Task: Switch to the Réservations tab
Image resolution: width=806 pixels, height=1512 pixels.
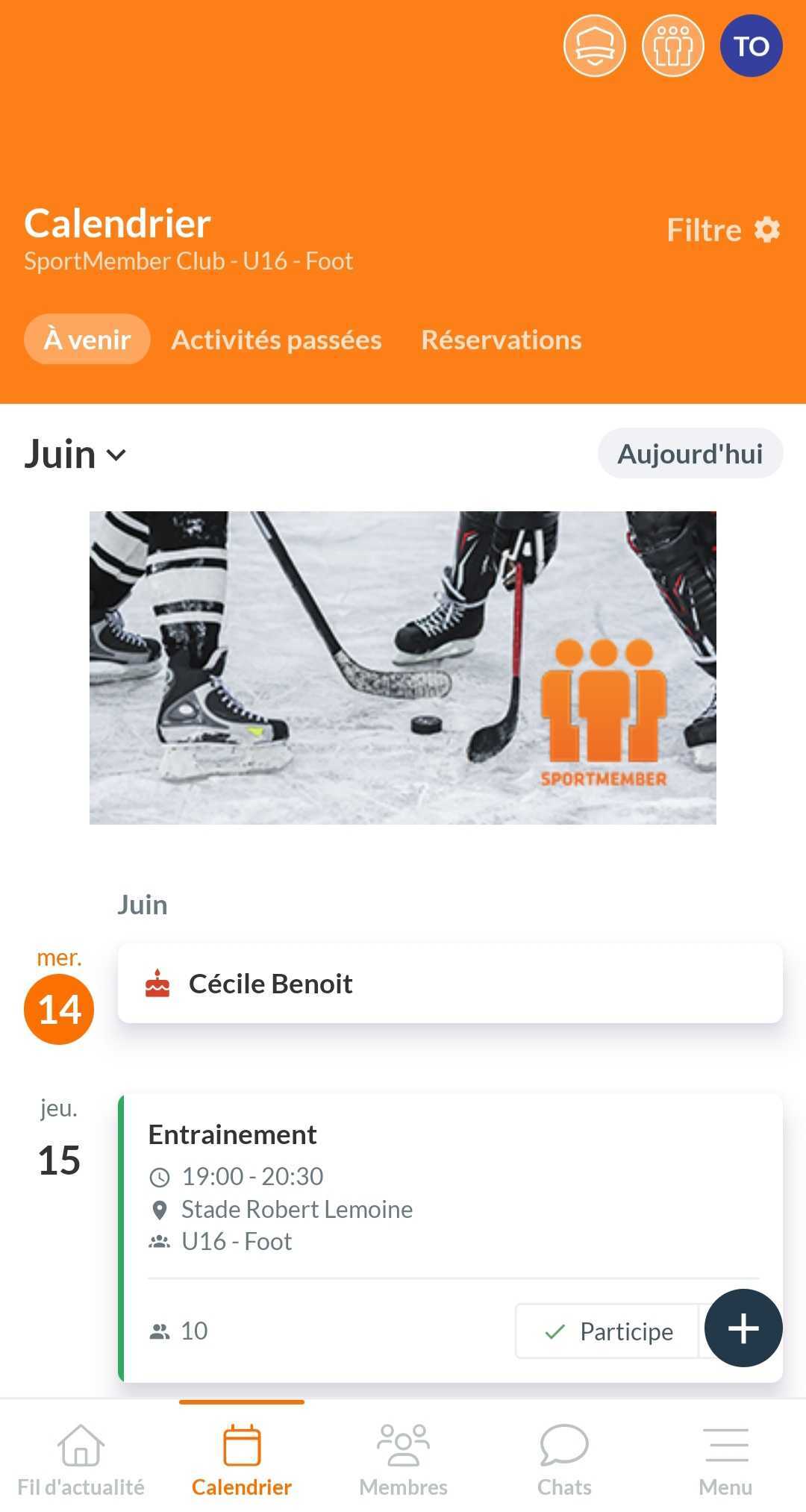Action: click(502, 340)
